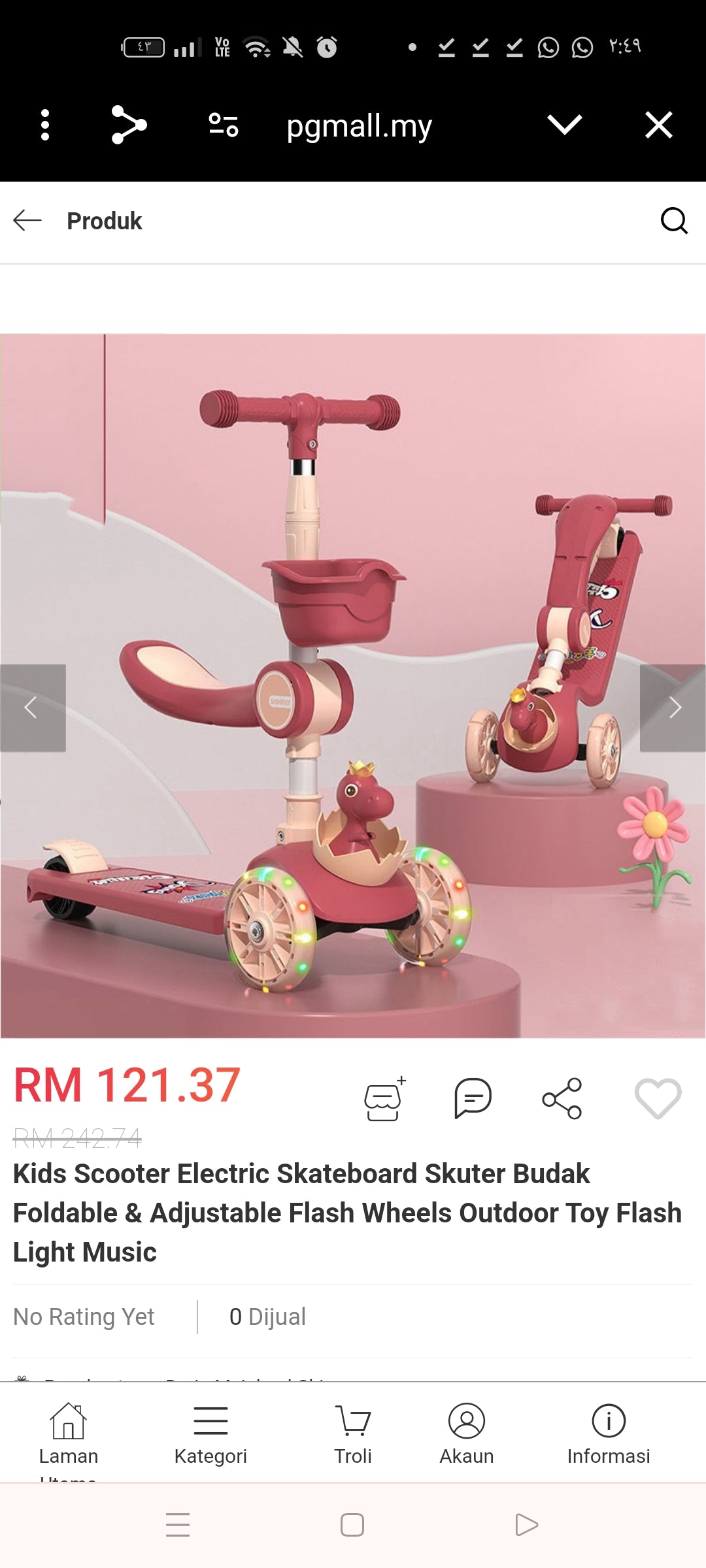Open site settings next to pgmall.my
The height and width of the screenshot is (1568, 706).
tap(224, 125)
